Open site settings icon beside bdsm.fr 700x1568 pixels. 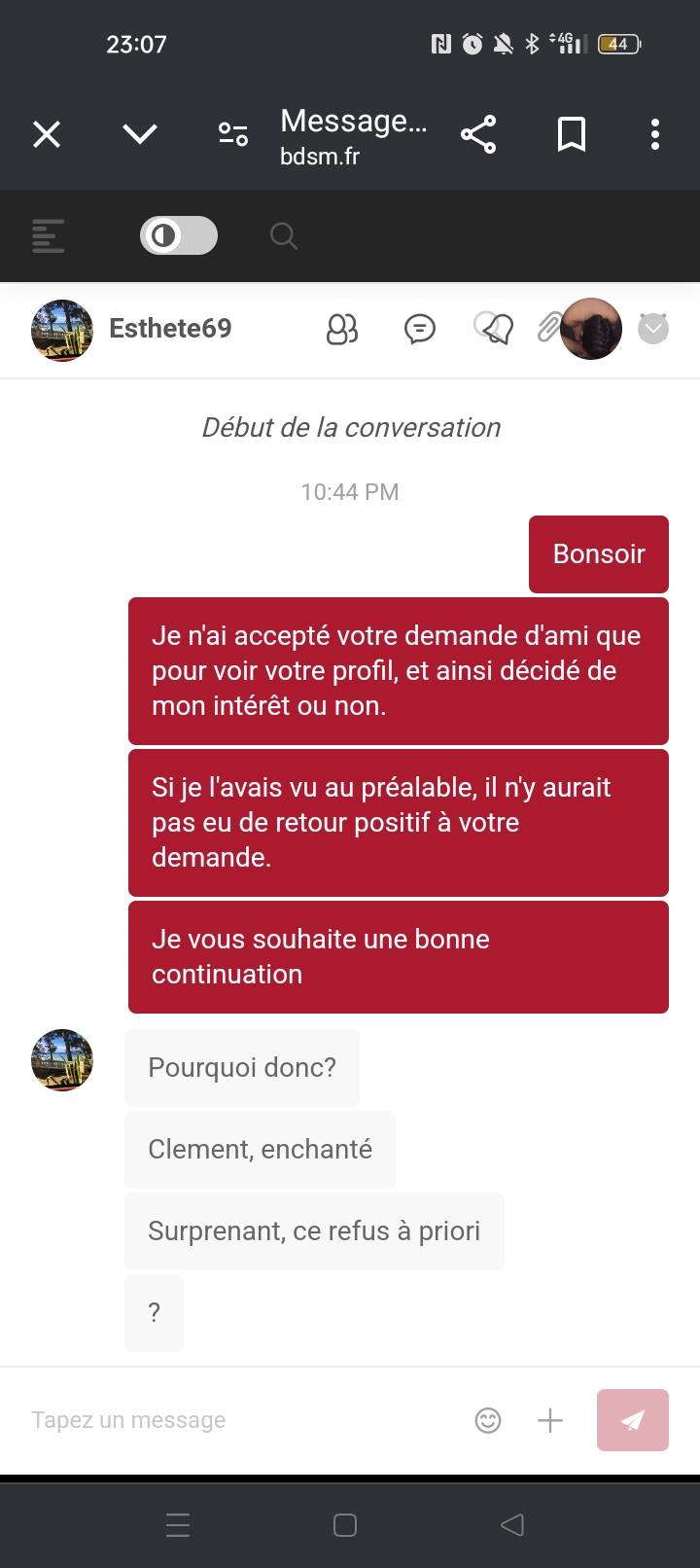click(x=233, y=134)
